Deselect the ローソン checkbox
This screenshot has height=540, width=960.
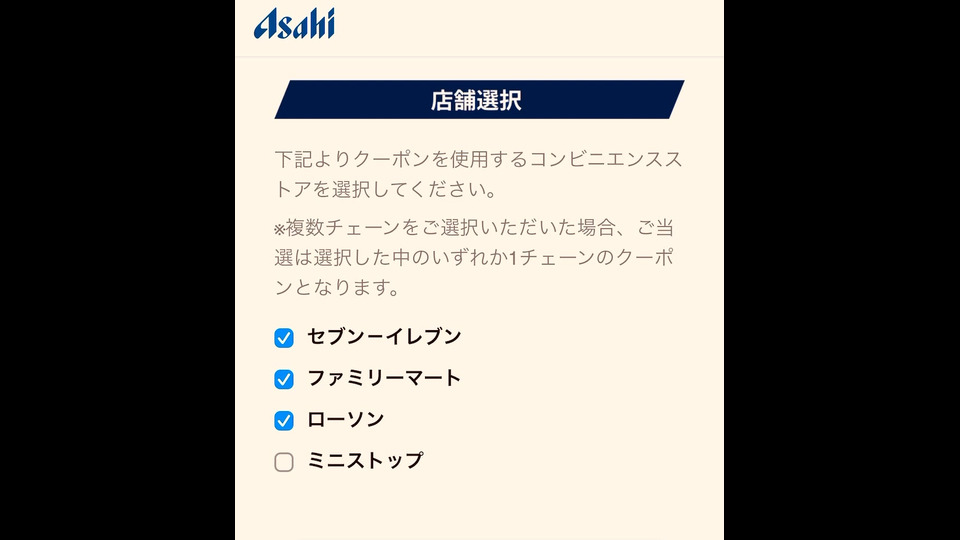point(284,420)
